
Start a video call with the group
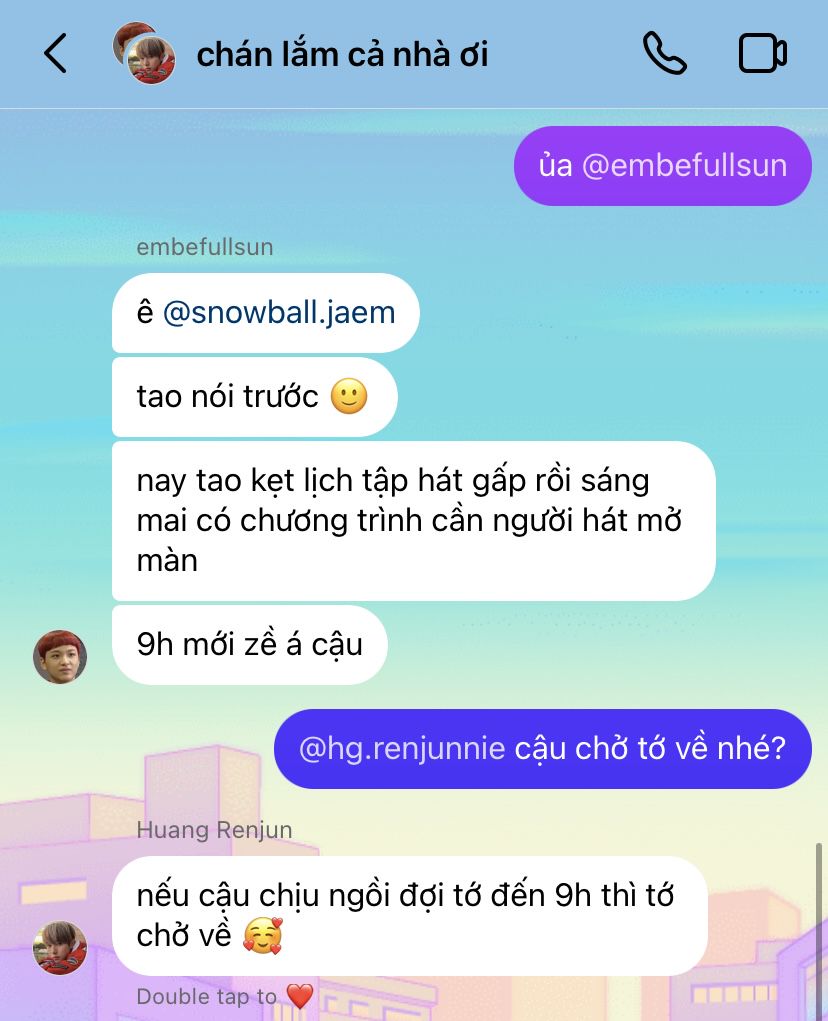click(x=763, y=53)
